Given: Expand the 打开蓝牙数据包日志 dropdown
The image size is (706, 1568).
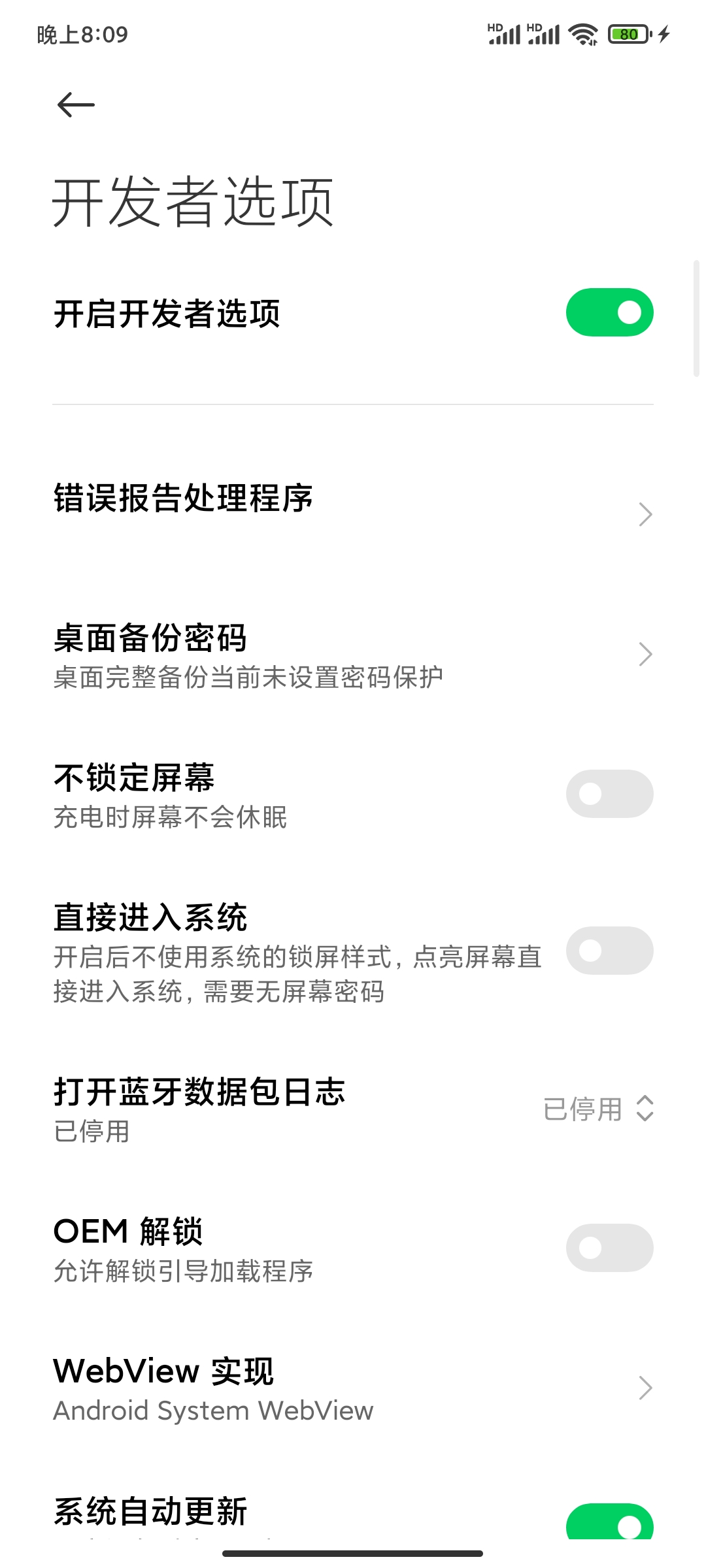Looking at the screenshot, I should click(x=599, y=1109).
